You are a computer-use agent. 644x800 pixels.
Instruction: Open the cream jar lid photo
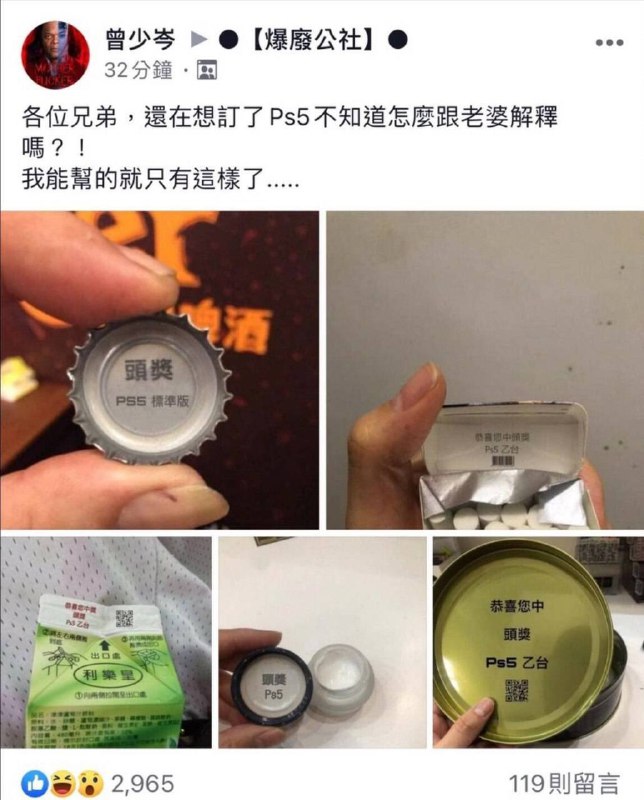tap(321, 642)
